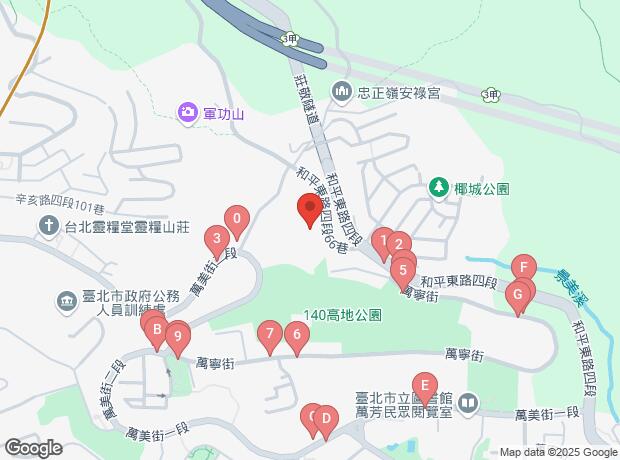Open map marker 9
The image size is (620, 460).
pyautogui.click(x=177, y=336)
